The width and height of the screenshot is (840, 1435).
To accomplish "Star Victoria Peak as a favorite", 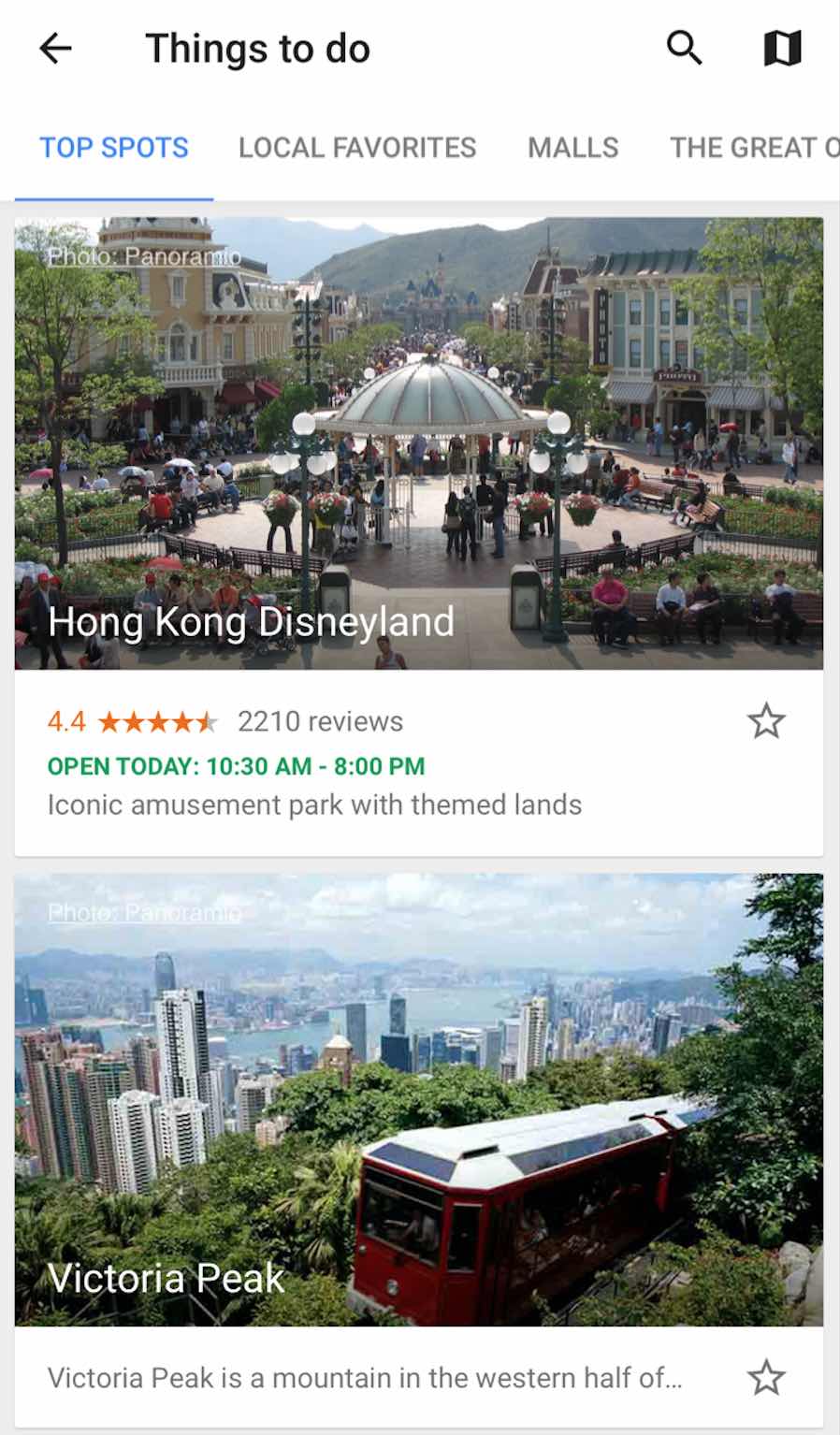I will [x=766, y=1378].
